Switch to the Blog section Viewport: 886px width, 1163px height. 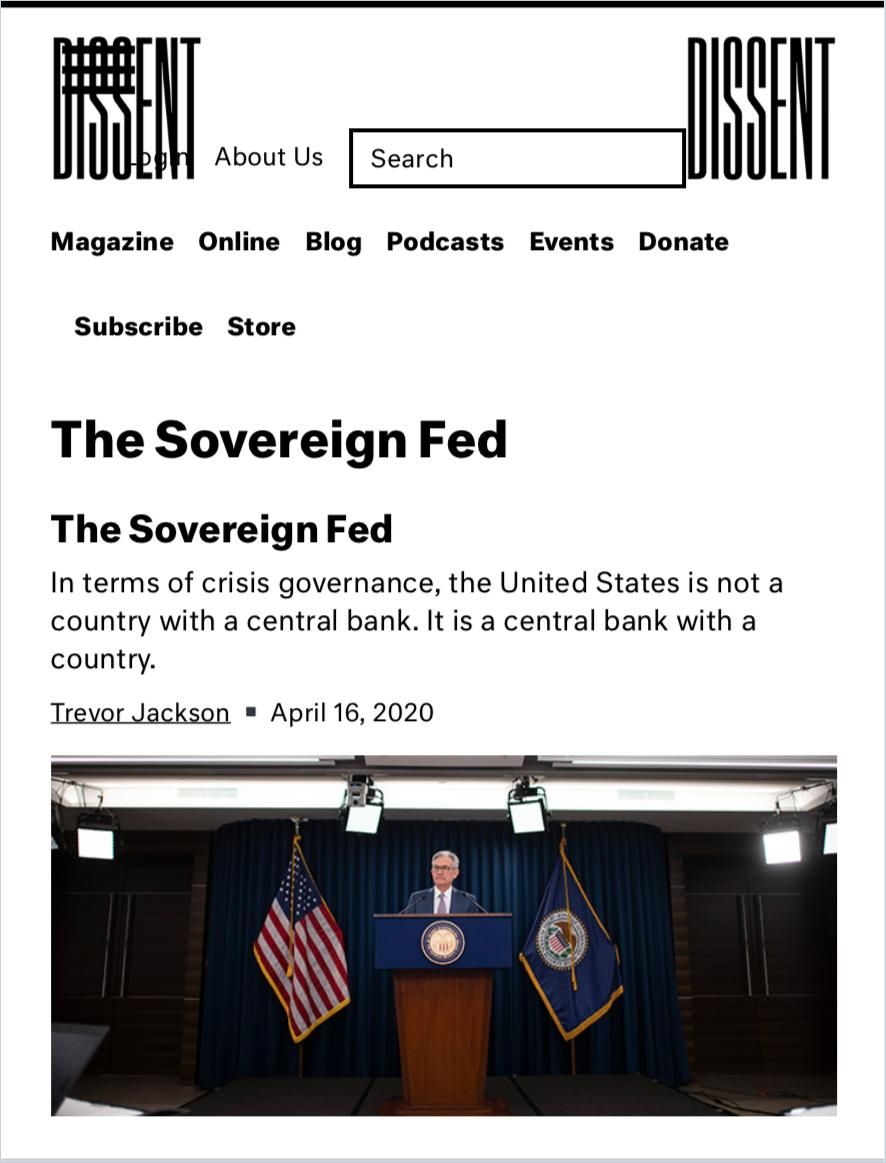pos(333,242)
